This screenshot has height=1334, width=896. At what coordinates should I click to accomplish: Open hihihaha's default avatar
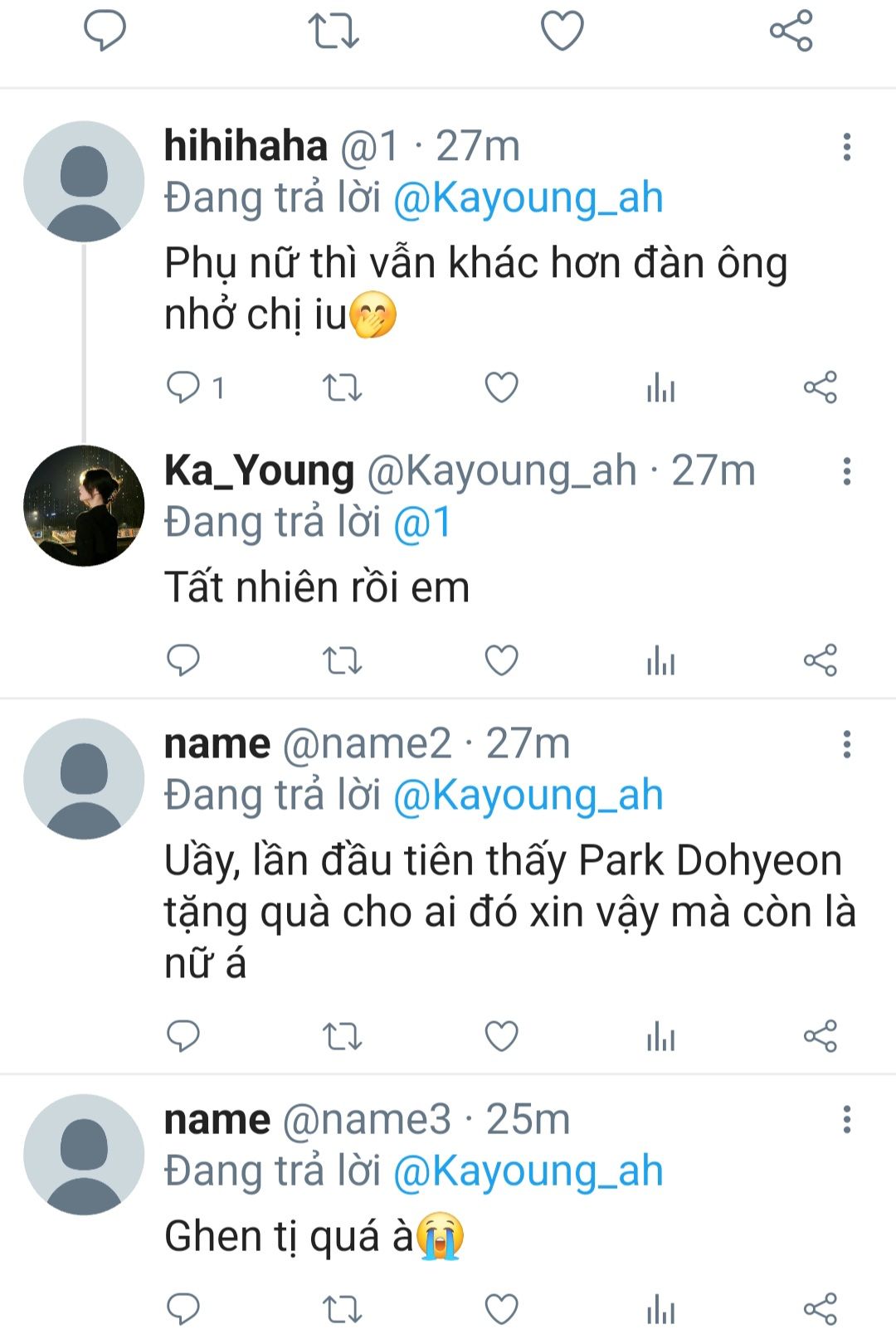(x=84, y=182)
